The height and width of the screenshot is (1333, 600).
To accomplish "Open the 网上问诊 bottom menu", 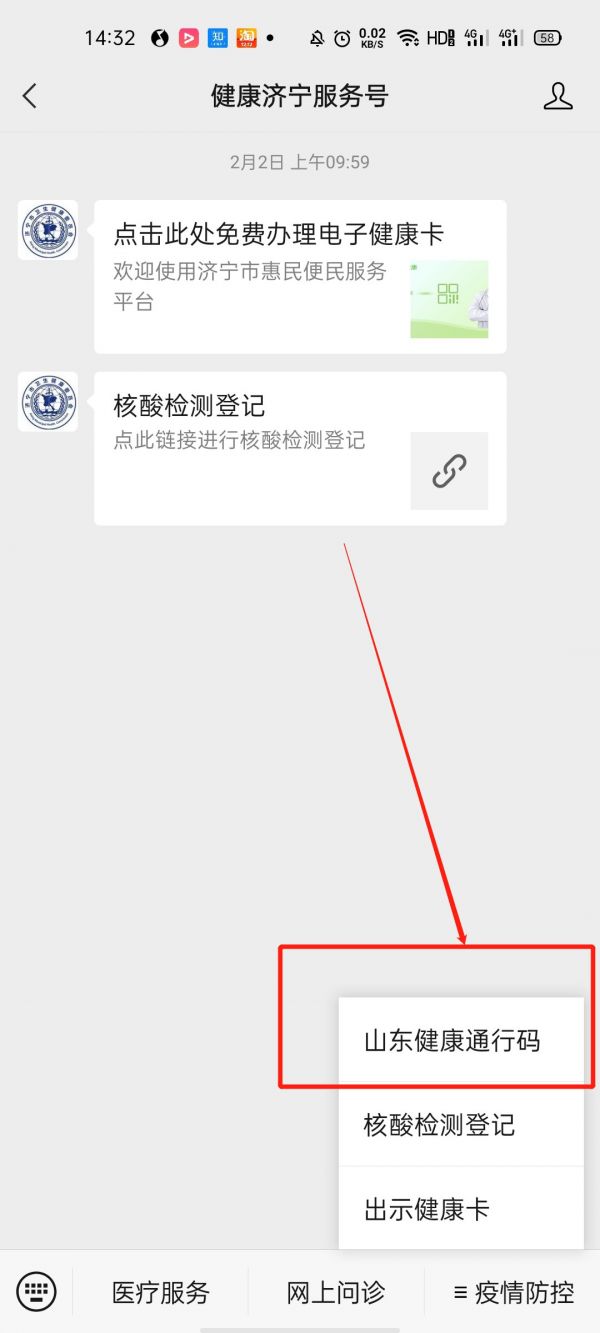I will (335, 1292).
